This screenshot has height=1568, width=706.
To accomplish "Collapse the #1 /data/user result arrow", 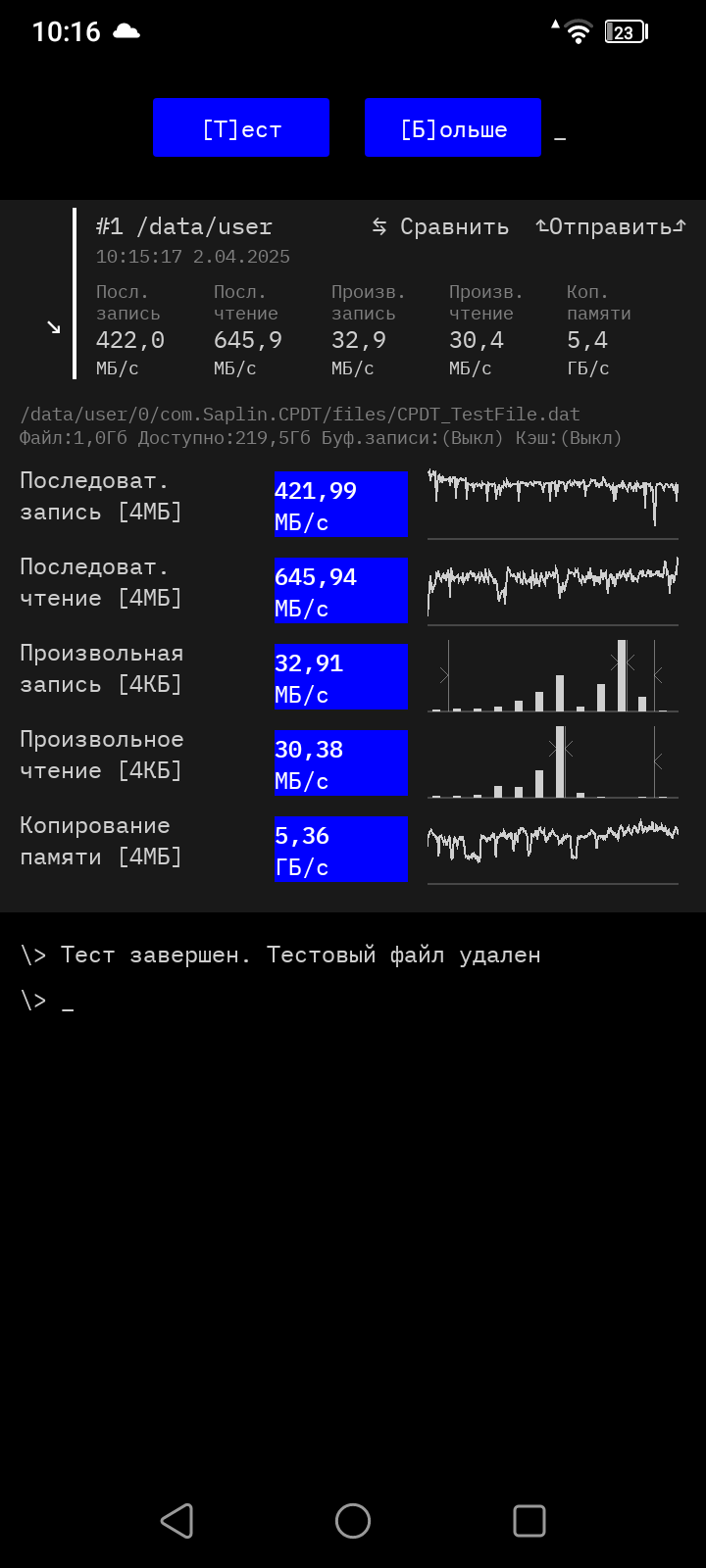I will [54, 327].
